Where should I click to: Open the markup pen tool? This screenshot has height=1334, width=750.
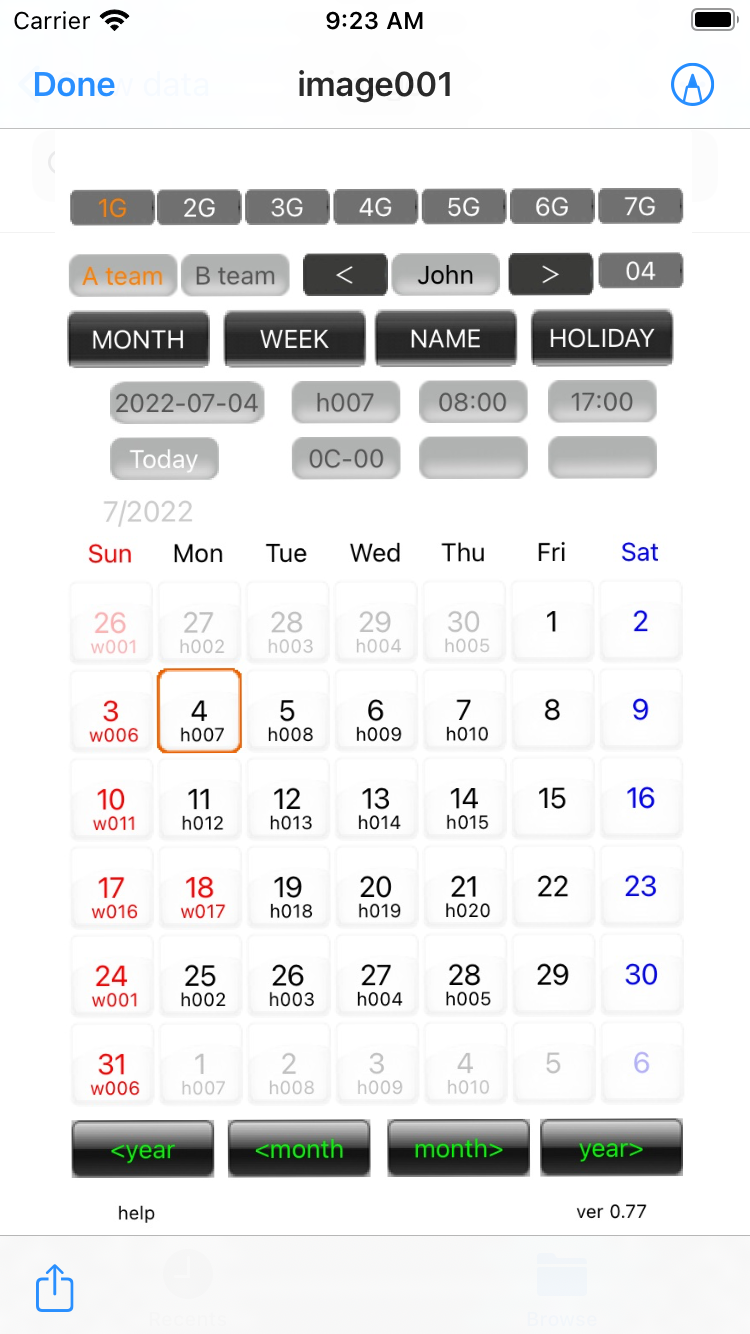click(x=692, y=85)
